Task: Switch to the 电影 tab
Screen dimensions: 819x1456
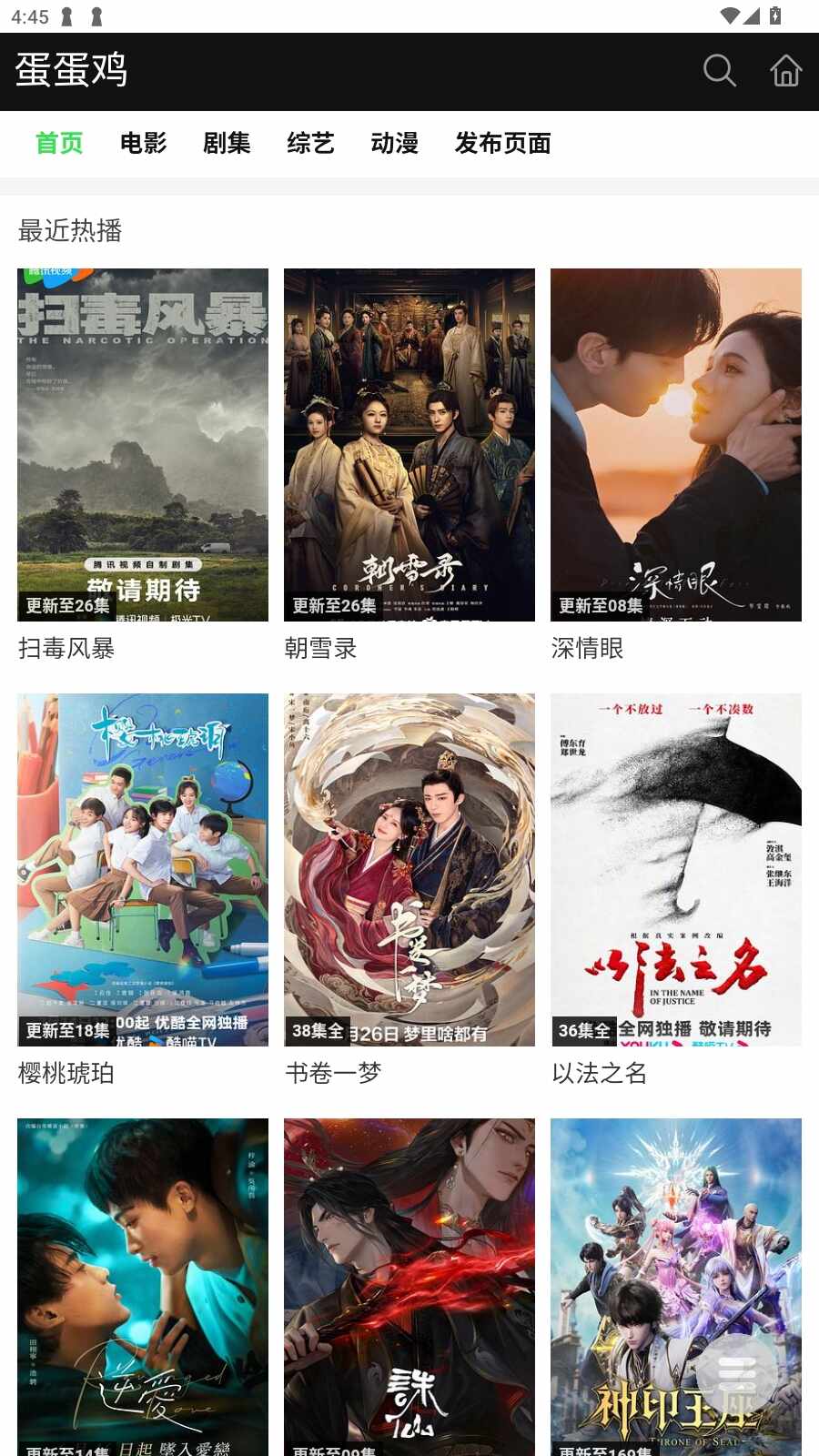Action: [143, 143]
